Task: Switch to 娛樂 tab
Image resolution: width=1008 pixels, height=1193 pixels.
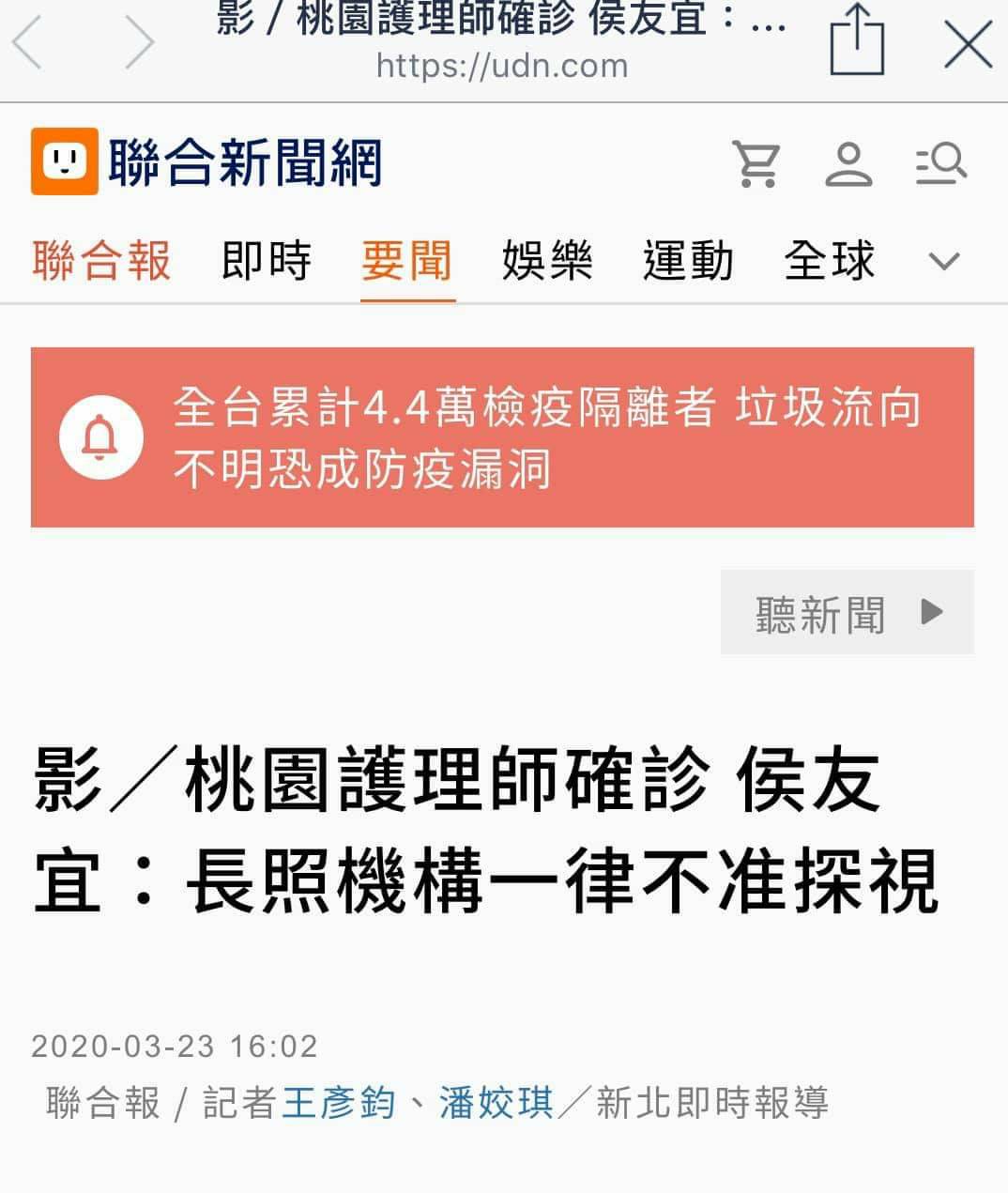Action: coord(547,260)
